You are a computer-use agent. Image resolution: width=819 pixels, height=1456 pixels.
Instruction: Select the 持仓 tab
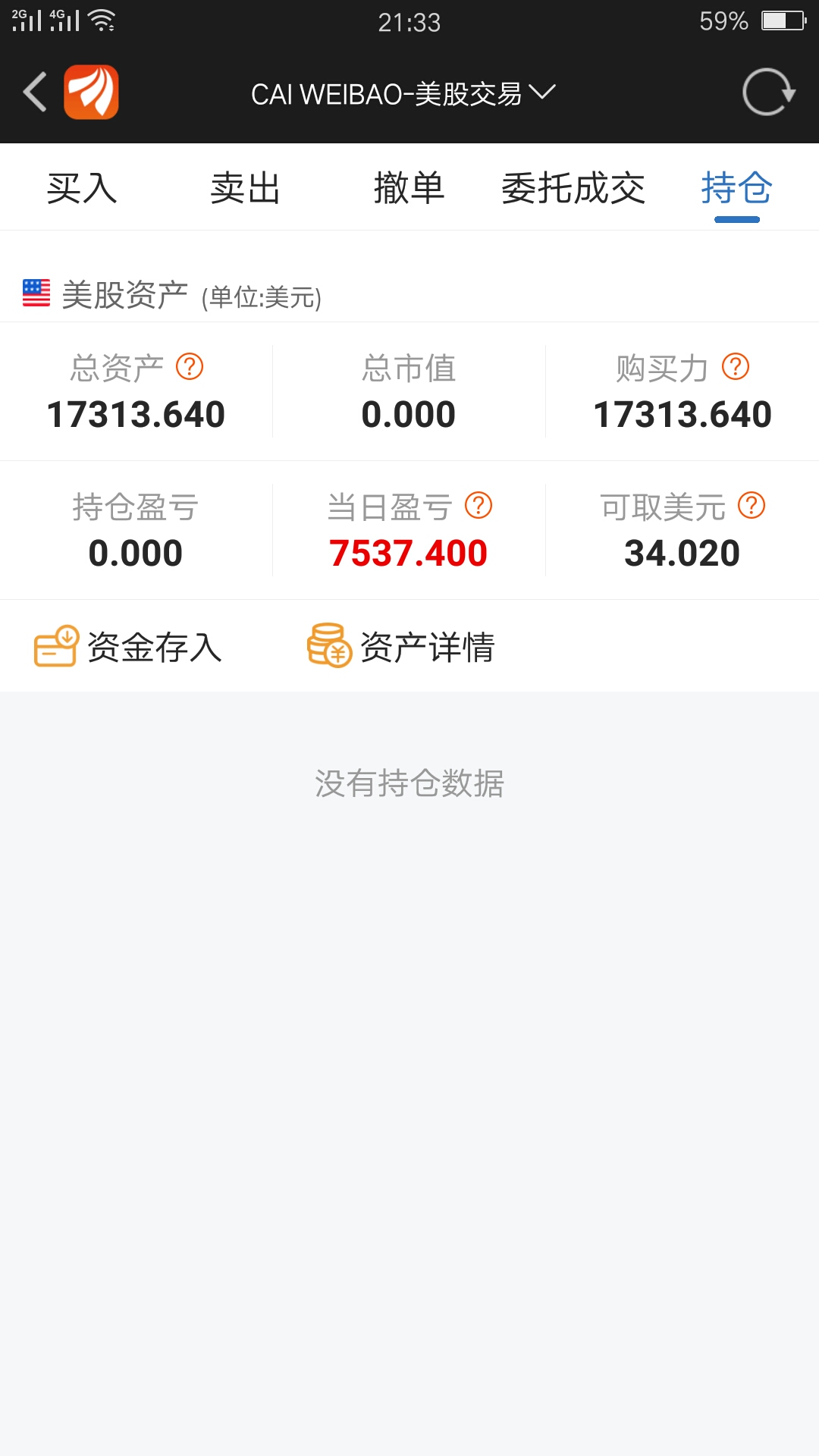point(736,188)
